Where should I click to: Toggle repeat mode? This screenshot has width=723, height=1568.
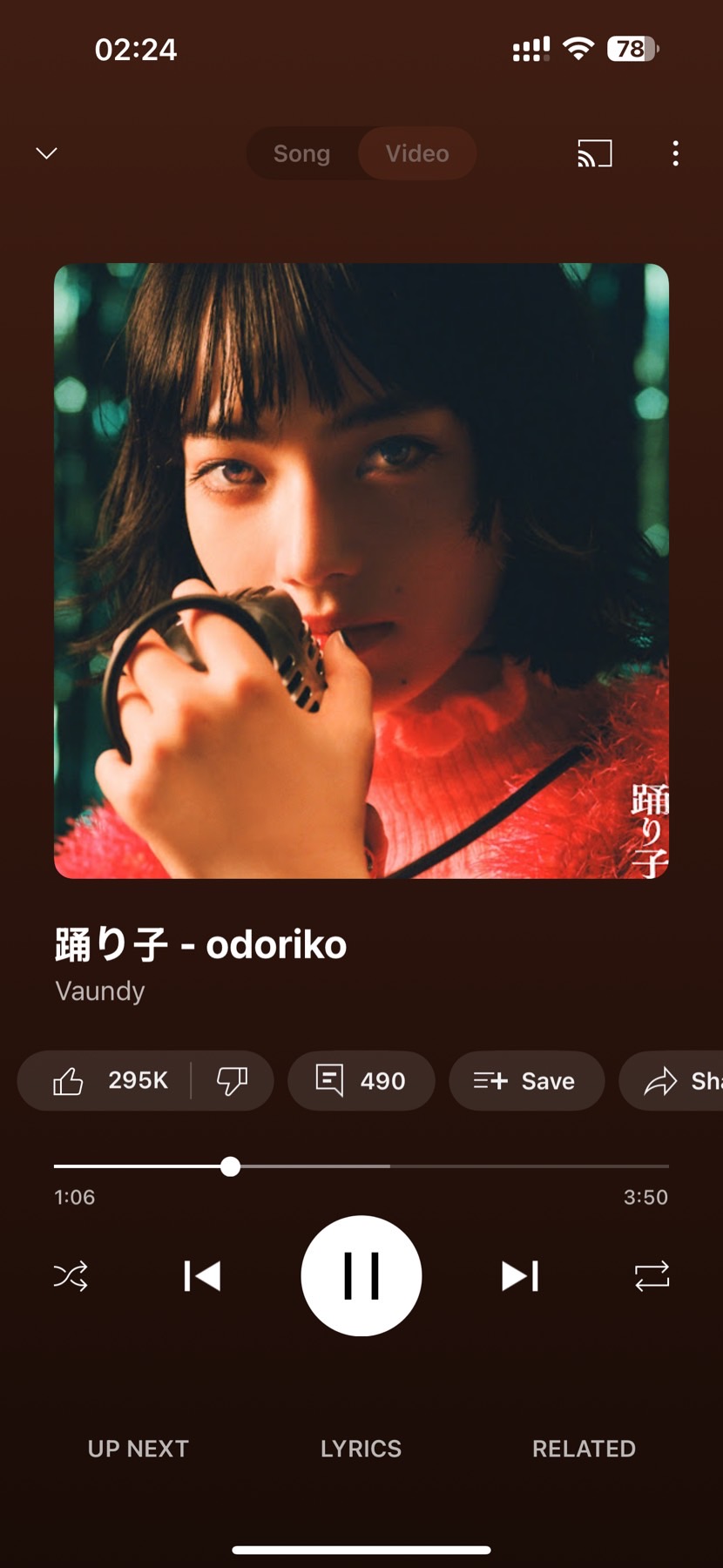[x=652, y=1276]
